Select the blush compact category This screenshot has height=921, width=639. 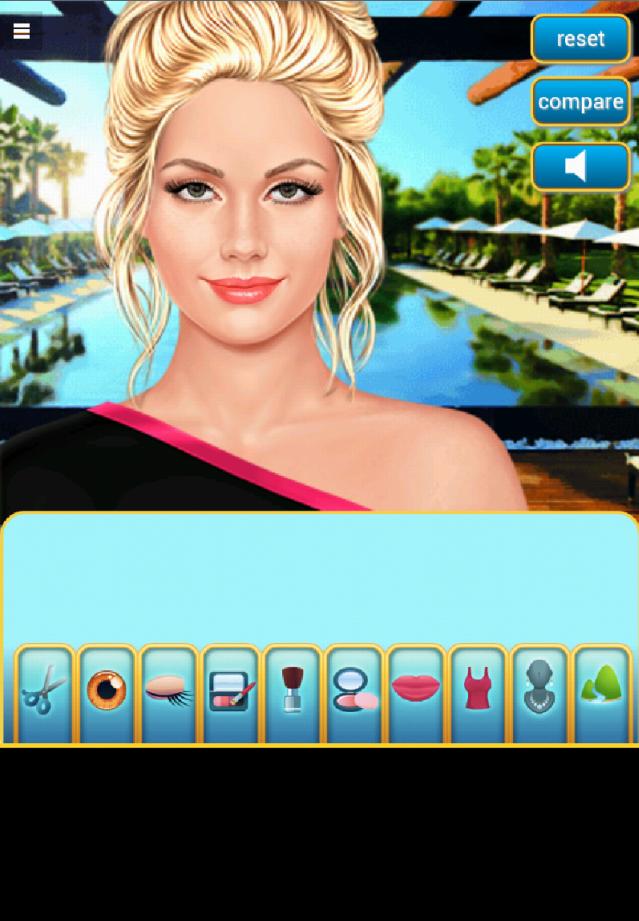click(354, 692)
